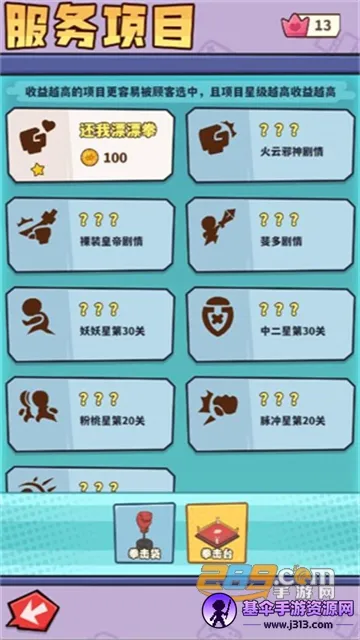Image resolution: width=360 pixels, height=640 pixels.
Task: Tap the 粉桃星第20关 locked card
Action: click(91, 415)
